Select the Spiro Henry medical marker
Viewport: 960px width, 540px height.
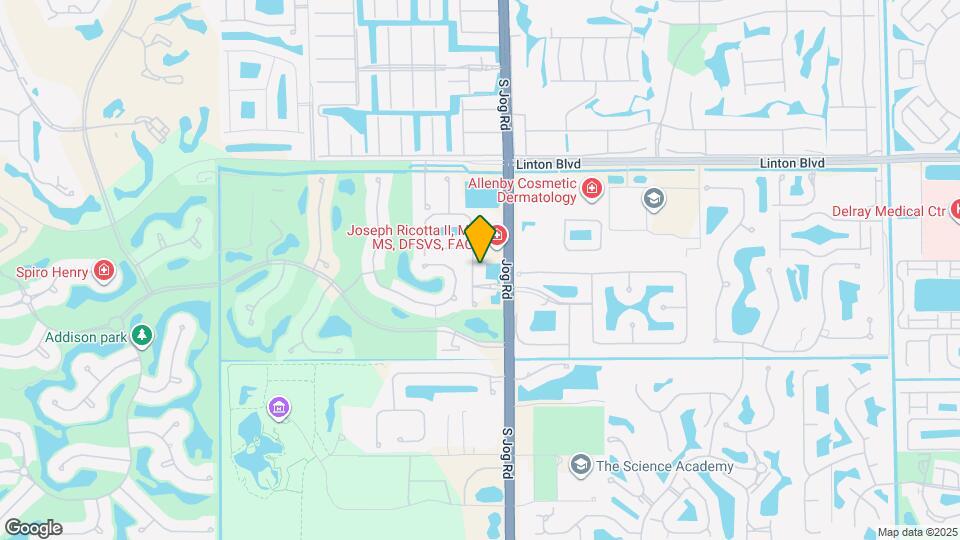click(x=104, y=270)
